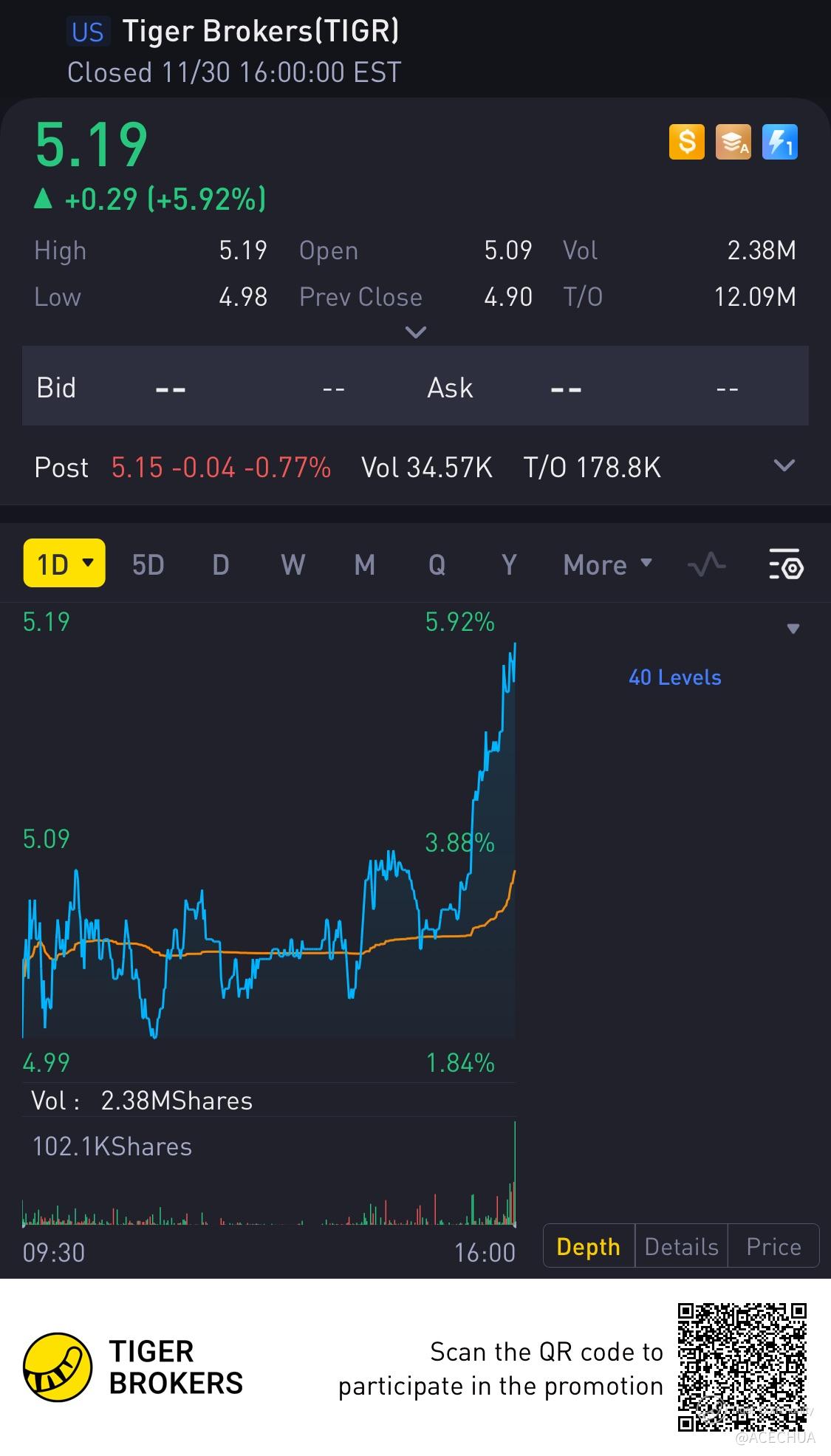Tap the yellow dollar sign badge

686,142
